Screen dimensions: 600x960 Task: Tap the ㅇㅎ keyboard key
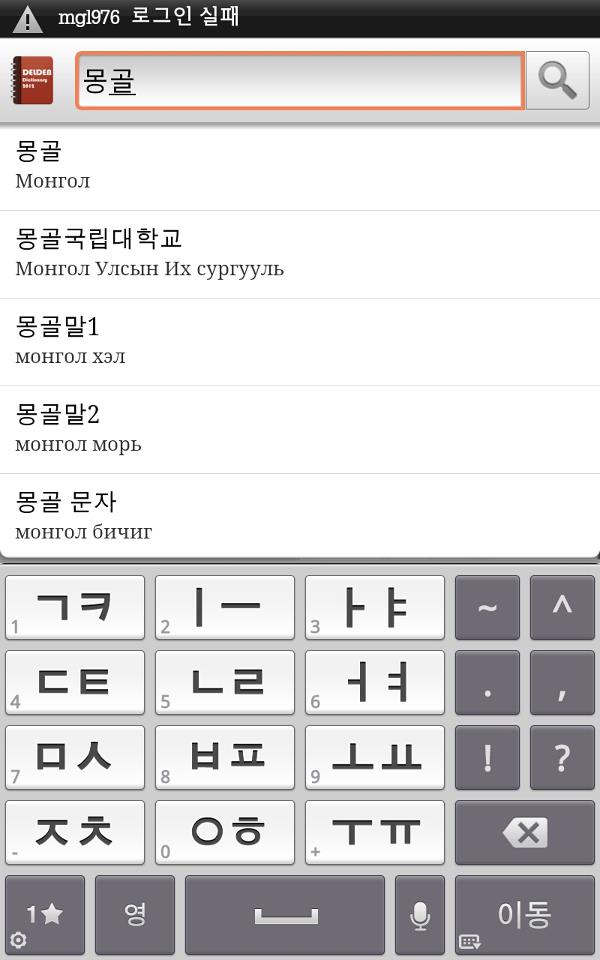(225, 832)
